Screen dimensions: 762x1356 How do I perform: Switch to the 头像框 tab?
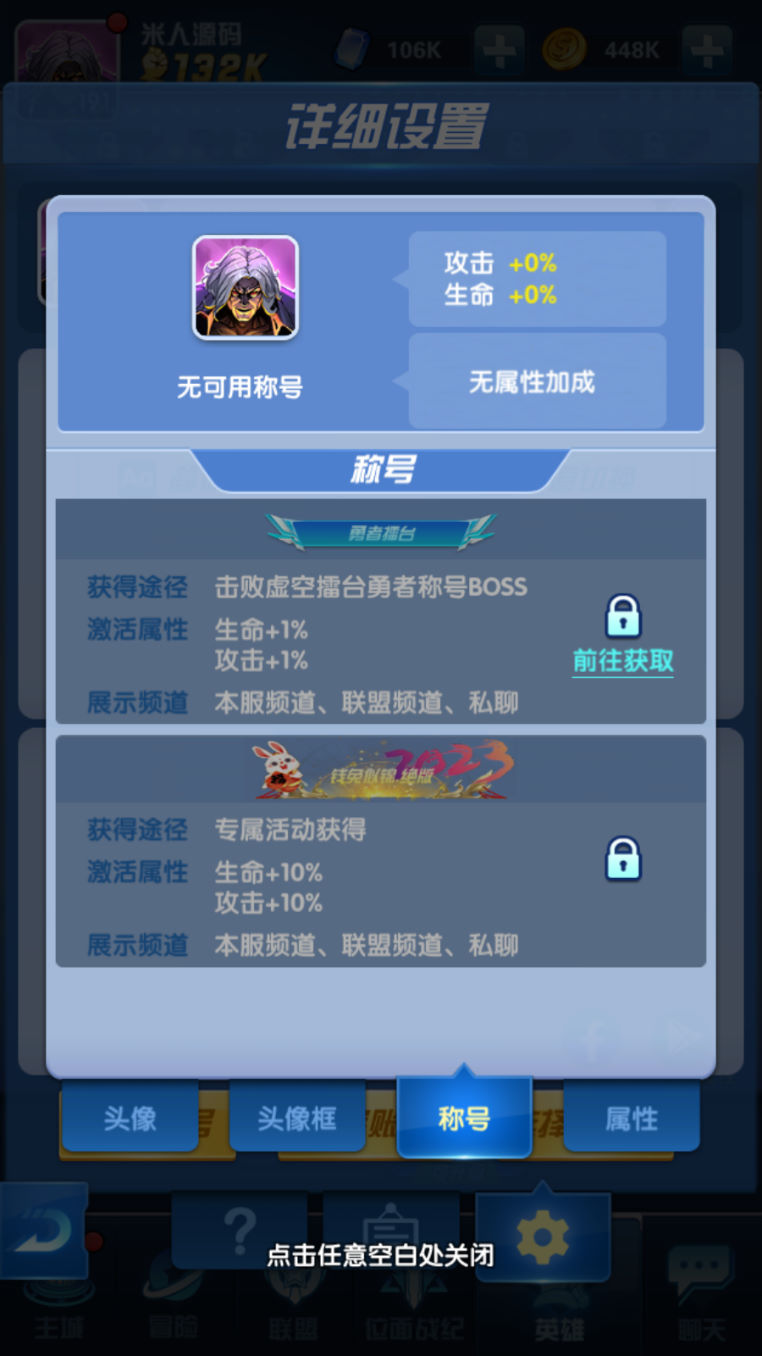tap(297, 1118)
